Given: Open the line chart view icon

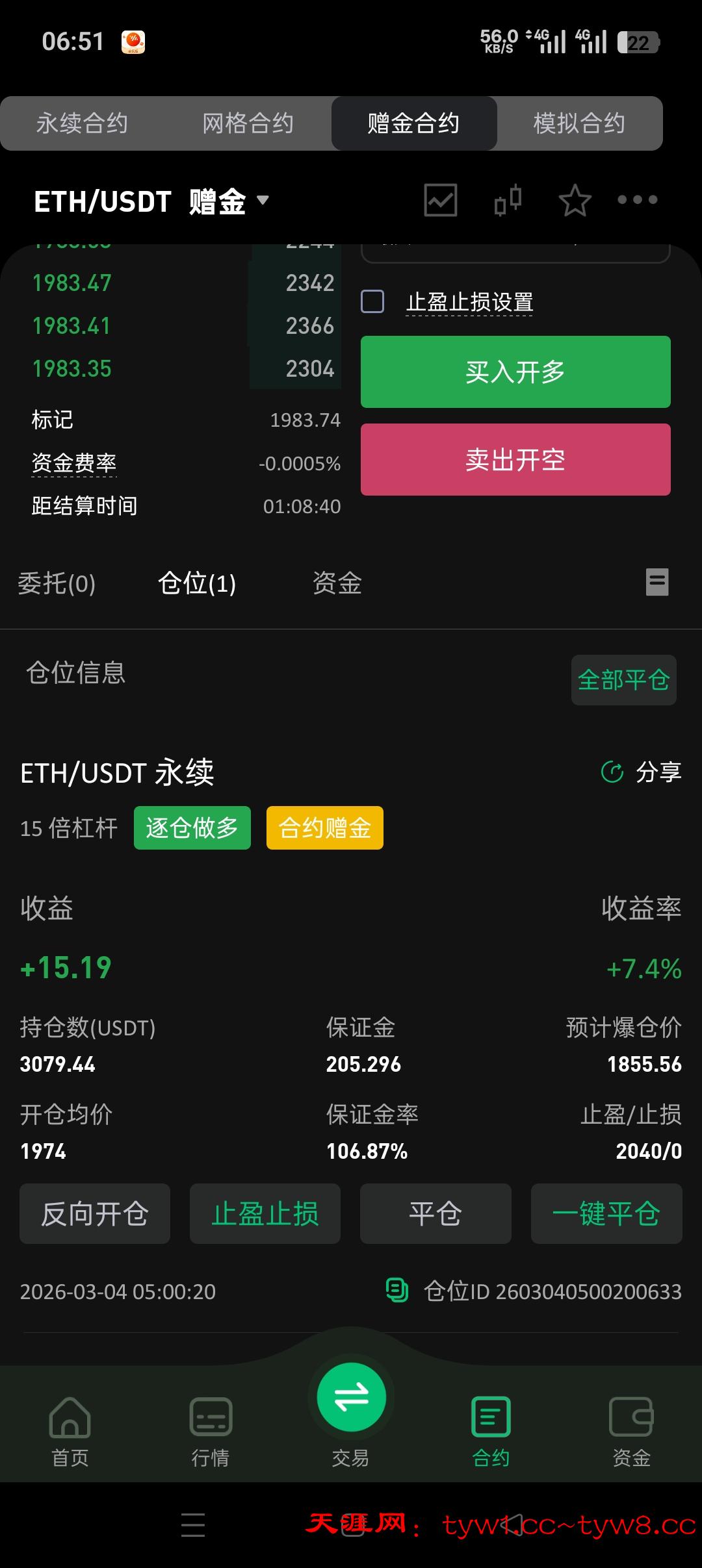Looking at the screenshot, I should (441, 200).
